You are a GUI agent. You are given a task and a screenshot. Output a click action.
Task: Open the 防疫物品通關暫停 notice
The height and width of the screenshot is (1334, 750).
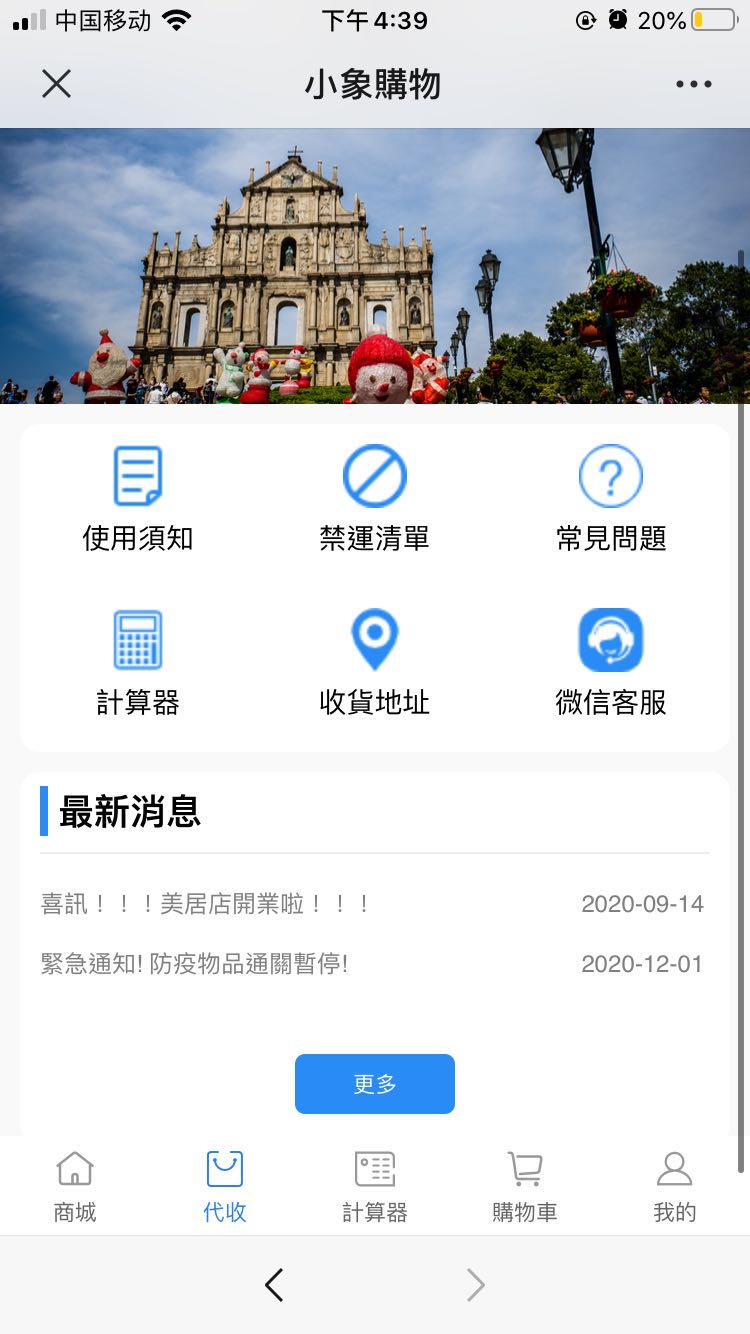pyautogui.click(x=195, y=964)
